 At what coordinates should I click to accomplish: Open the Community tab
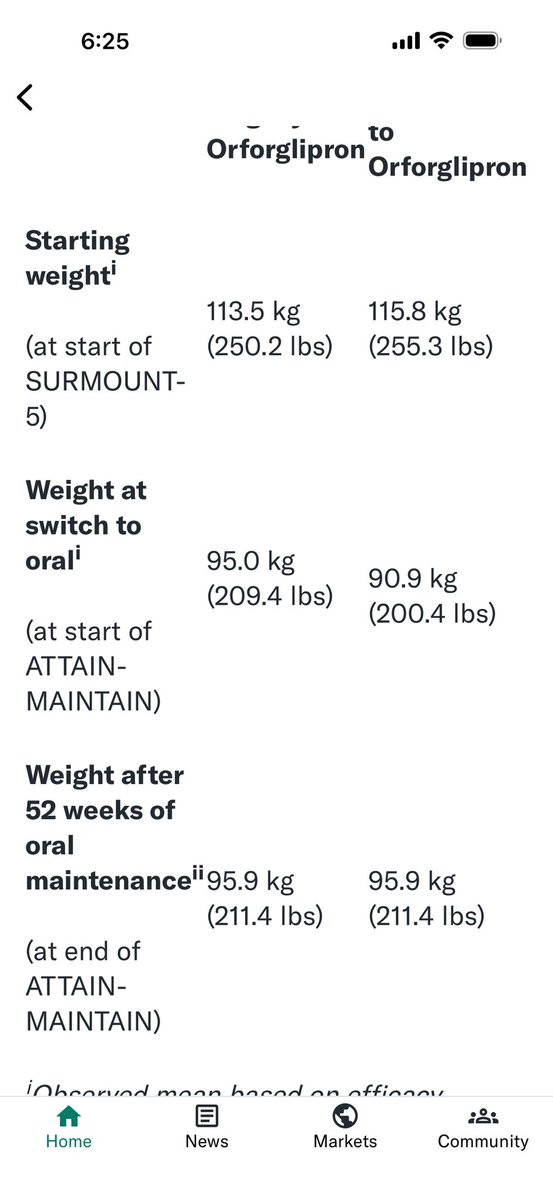click(483, 1128)
